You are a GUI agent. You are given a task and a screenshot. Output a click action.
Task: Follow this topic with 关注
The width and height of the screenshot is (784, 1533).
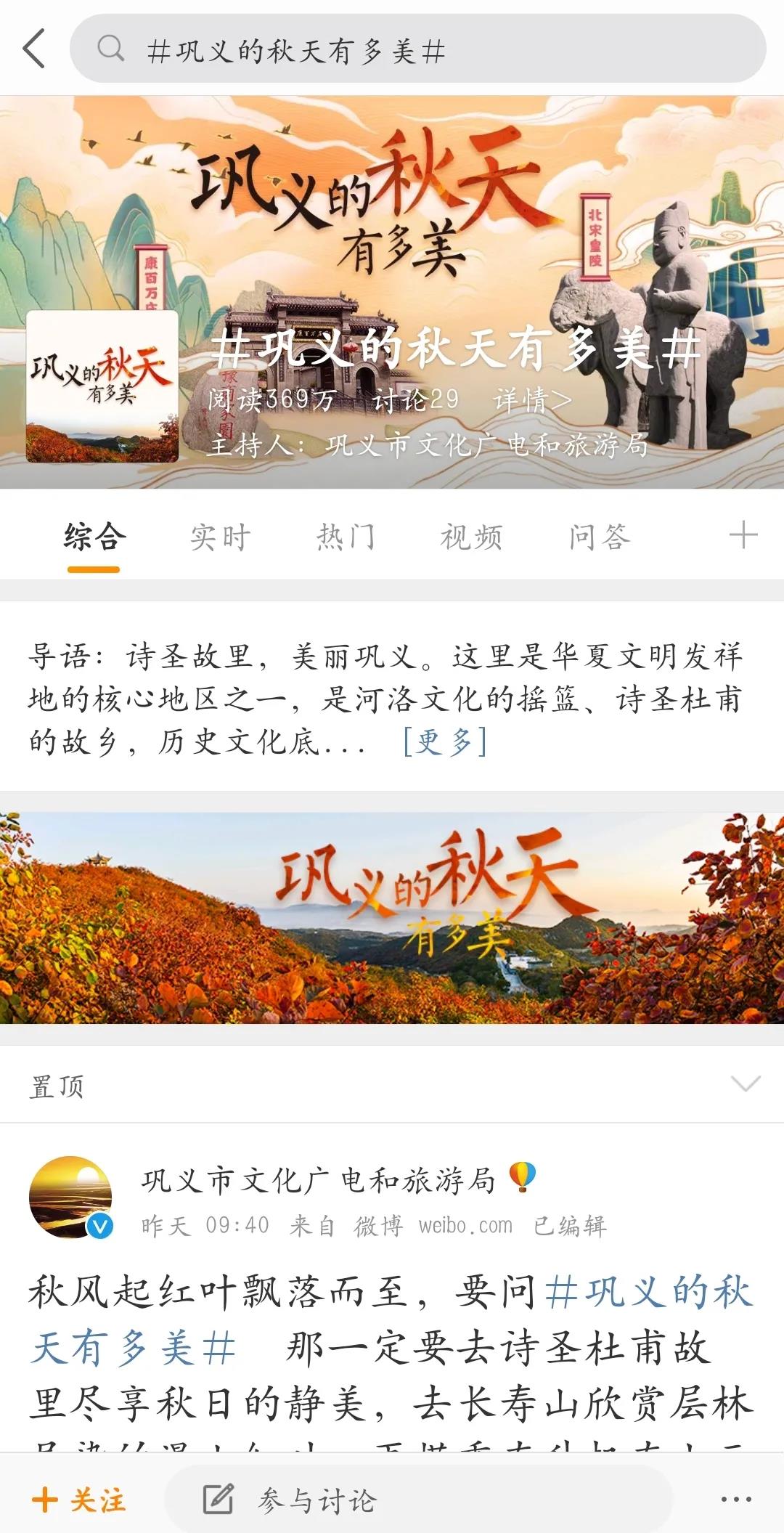(79, 1500)
